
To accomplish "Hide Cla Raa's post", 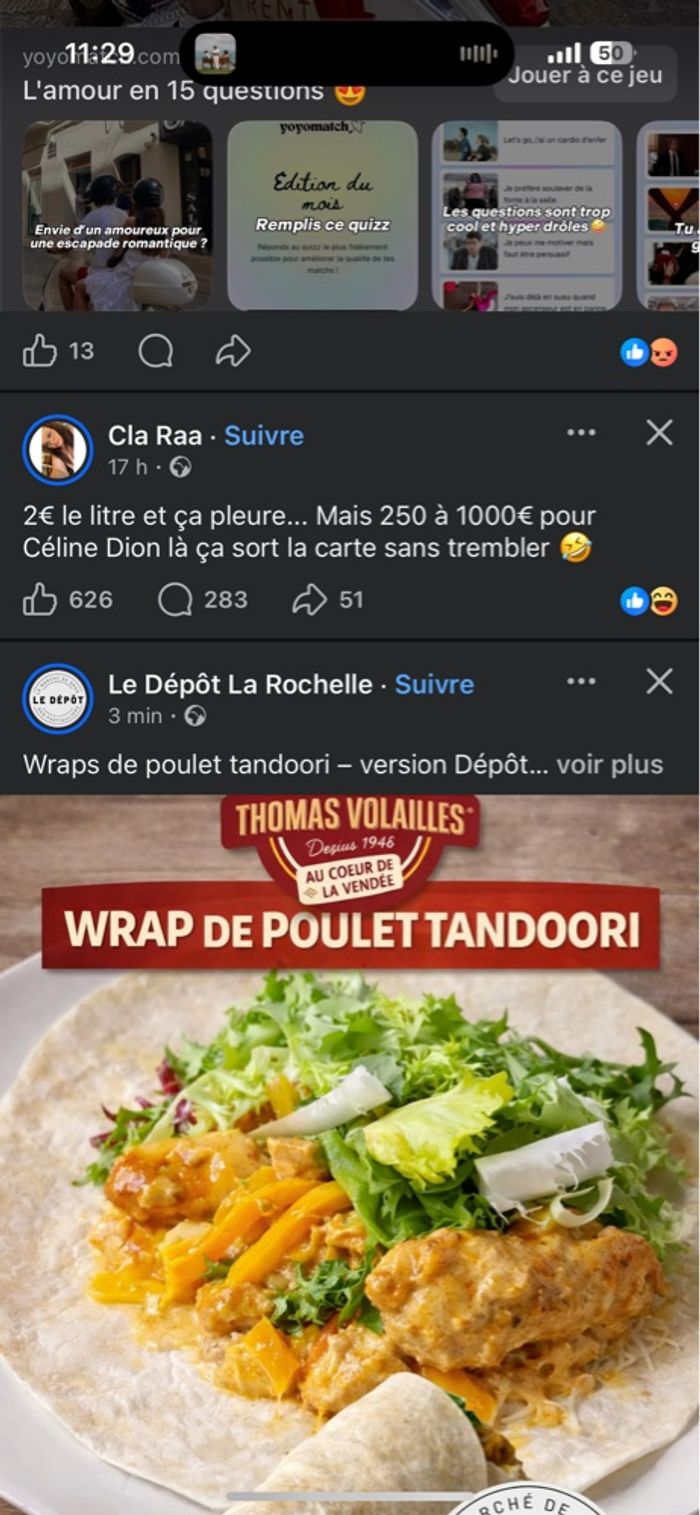I will click(x=659, y=433).
